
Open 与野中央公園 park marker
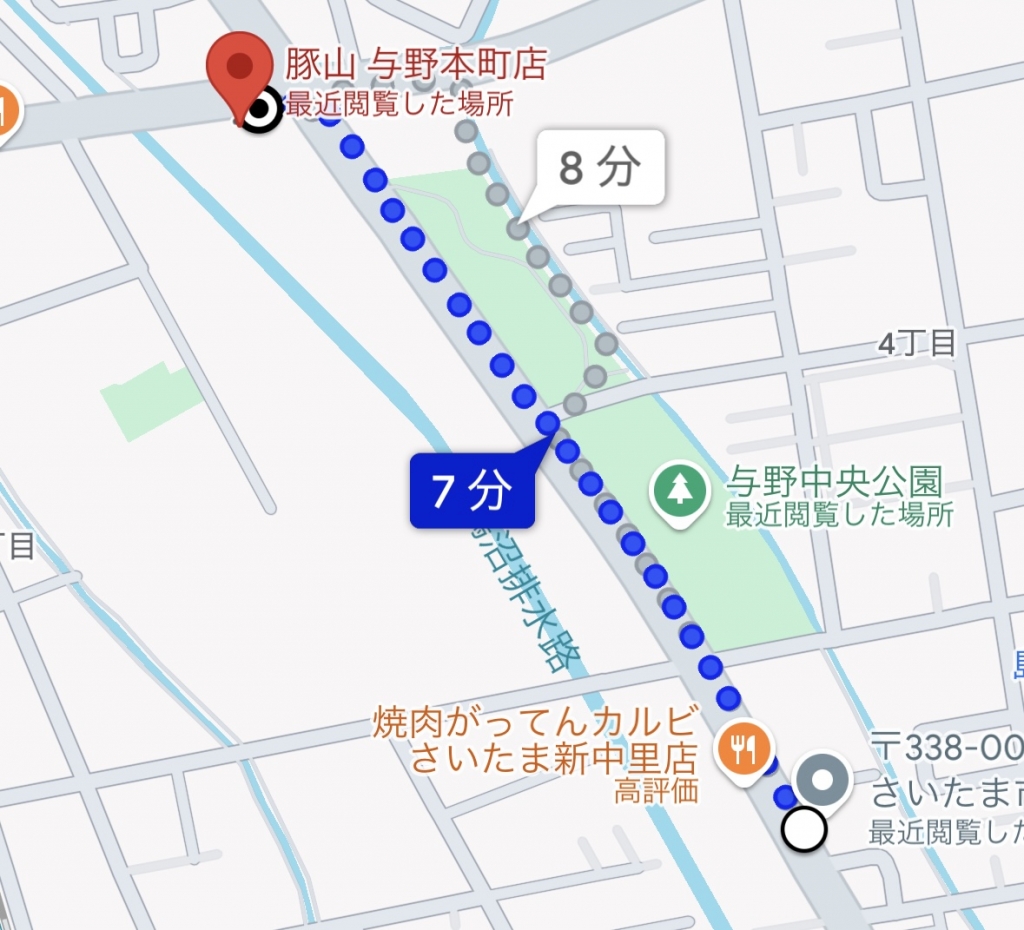[680, 490]
